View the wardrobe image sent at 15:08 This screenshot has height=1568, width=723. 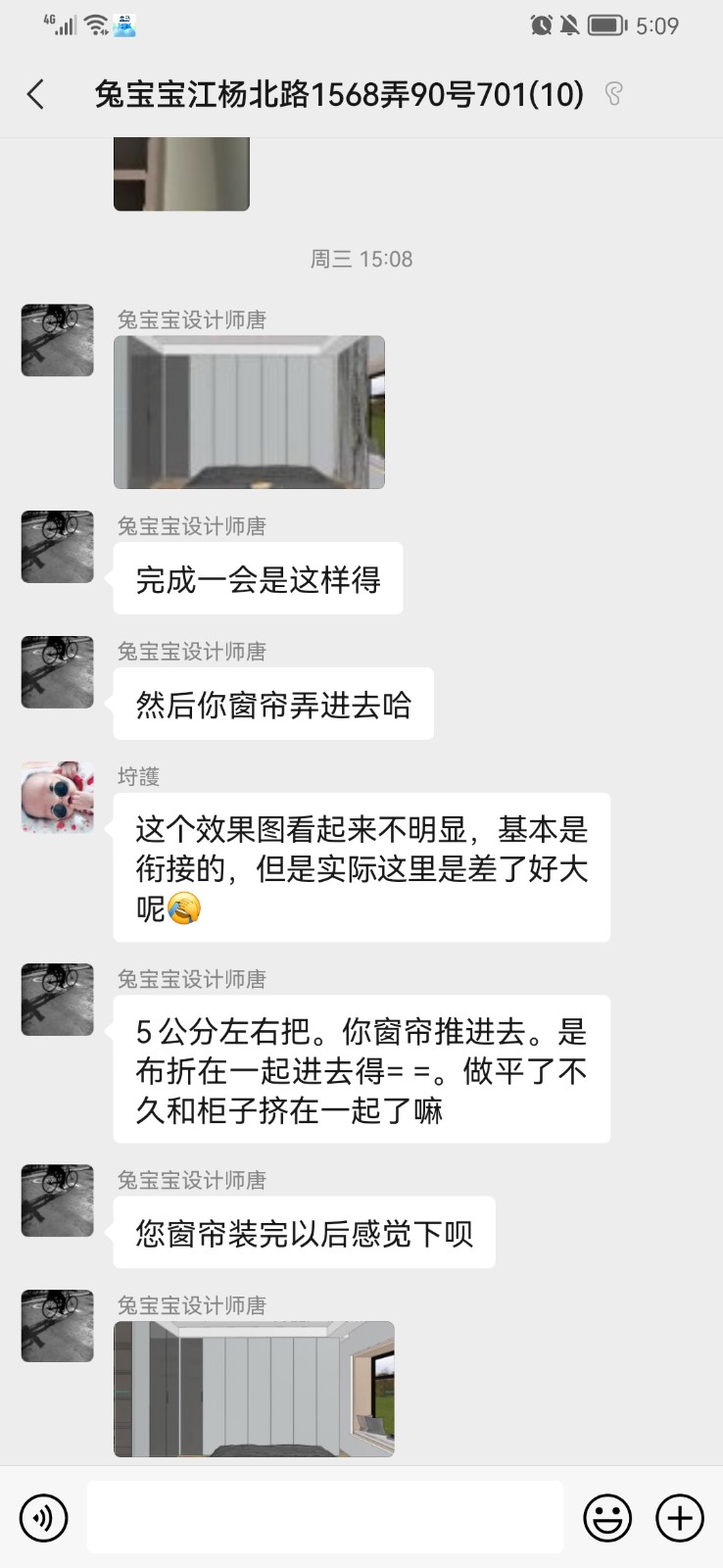[x=249, y=412]
